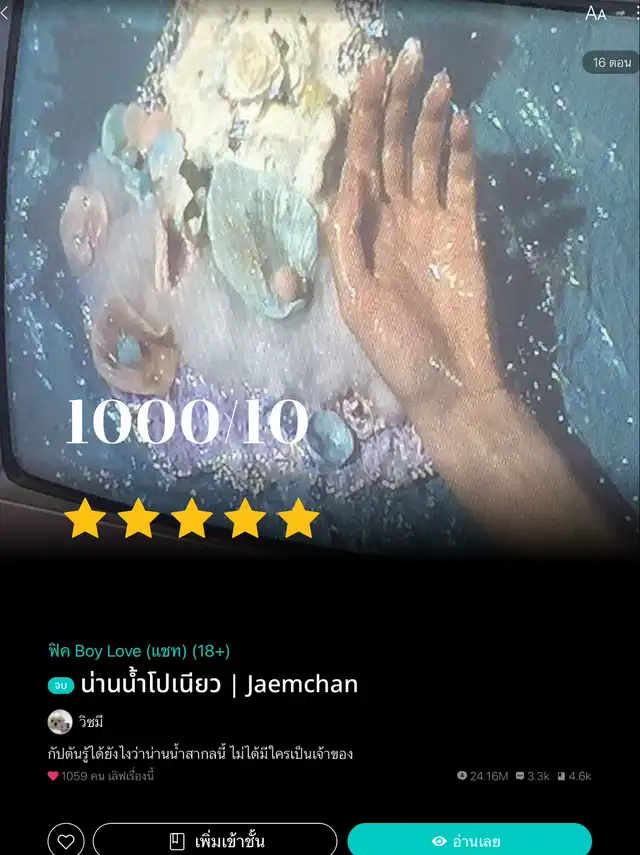The image size is (640, 855).
Task: Go back using the top-left arrow
Action: (6, 13)
